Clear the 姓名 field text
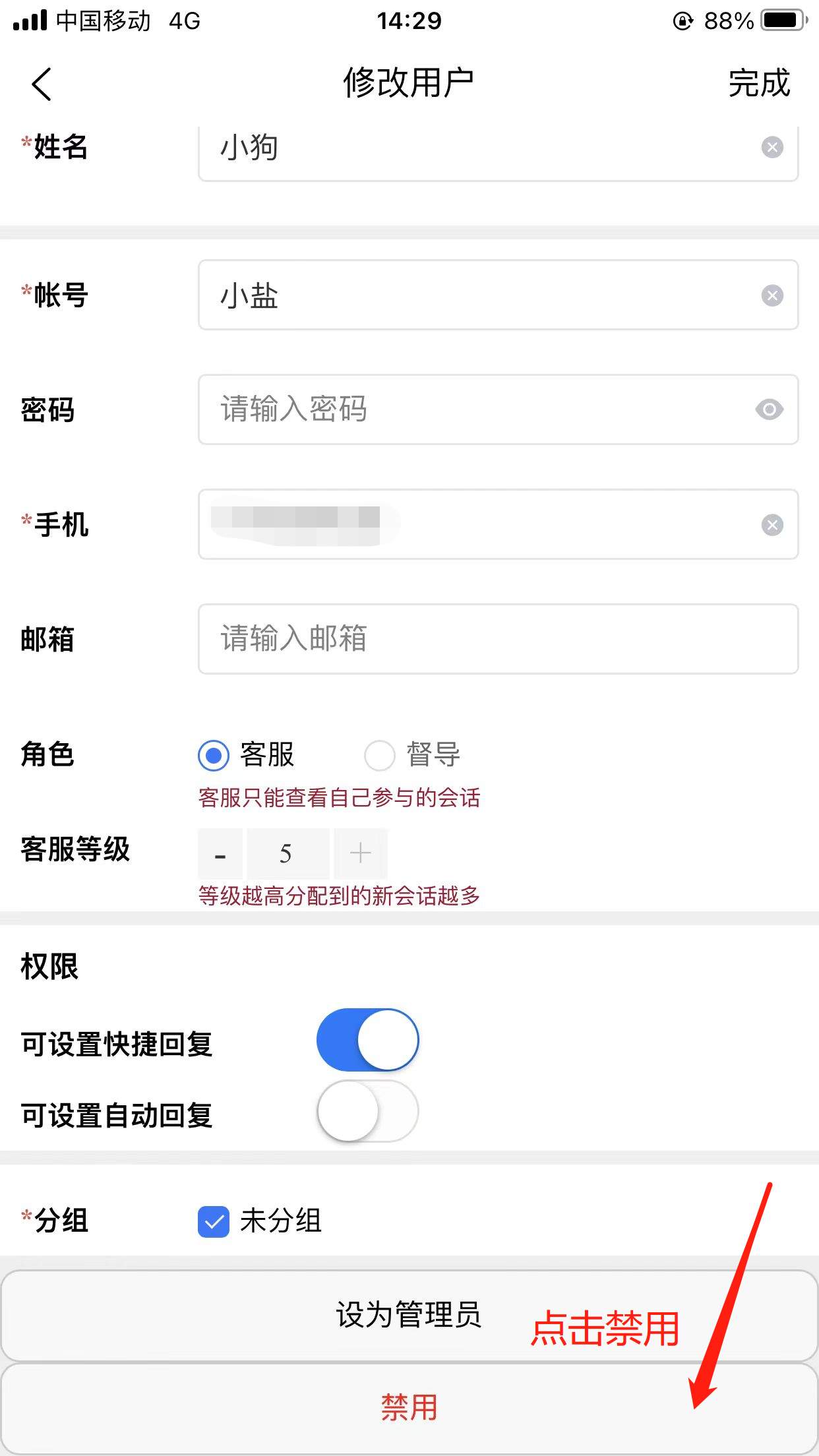Viewport: 819px width, 1456px height. point(772,147)
